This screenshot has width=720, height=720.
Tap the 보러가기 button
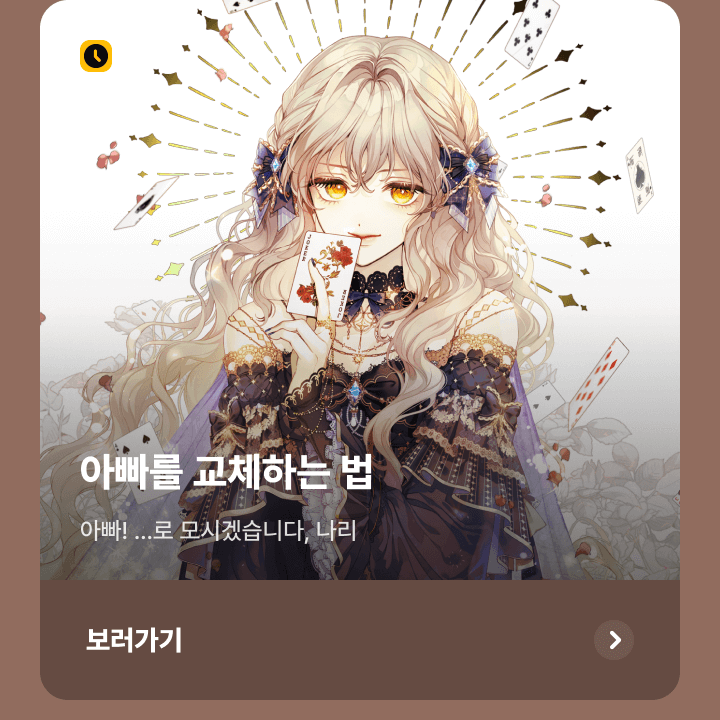(x=134, y=640)
